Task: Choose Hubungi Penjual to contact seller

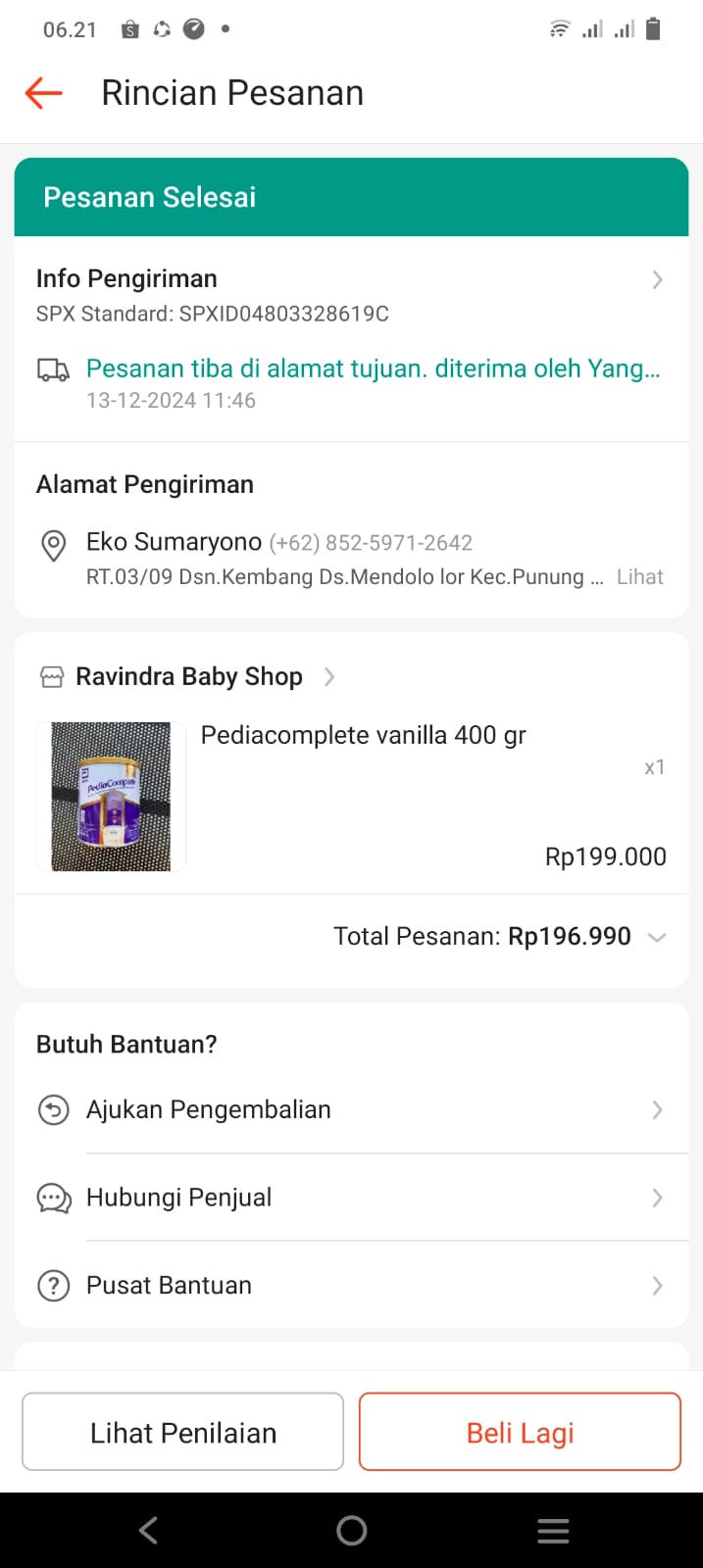Action: (351, 1198)
